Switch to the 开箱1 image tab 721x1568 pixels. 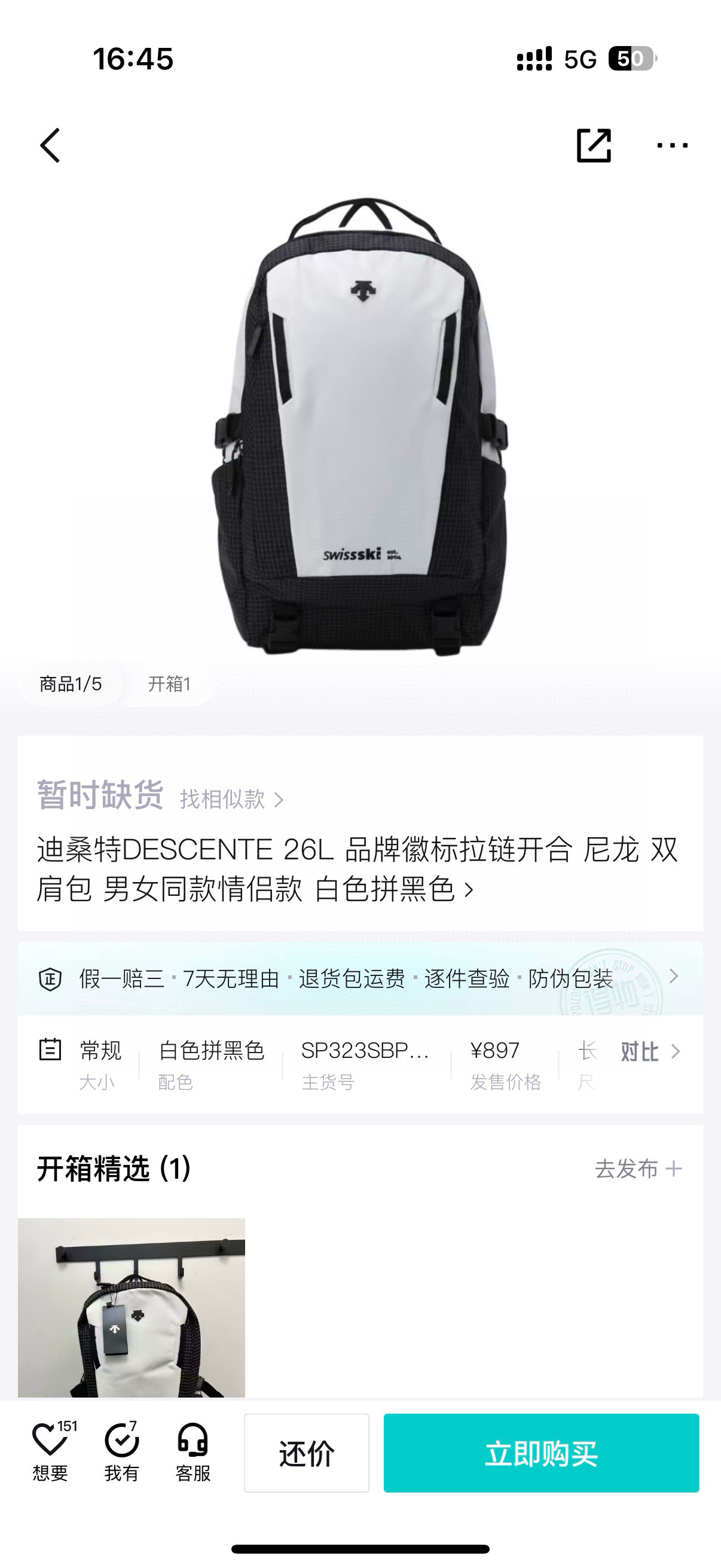coord(170,684)
